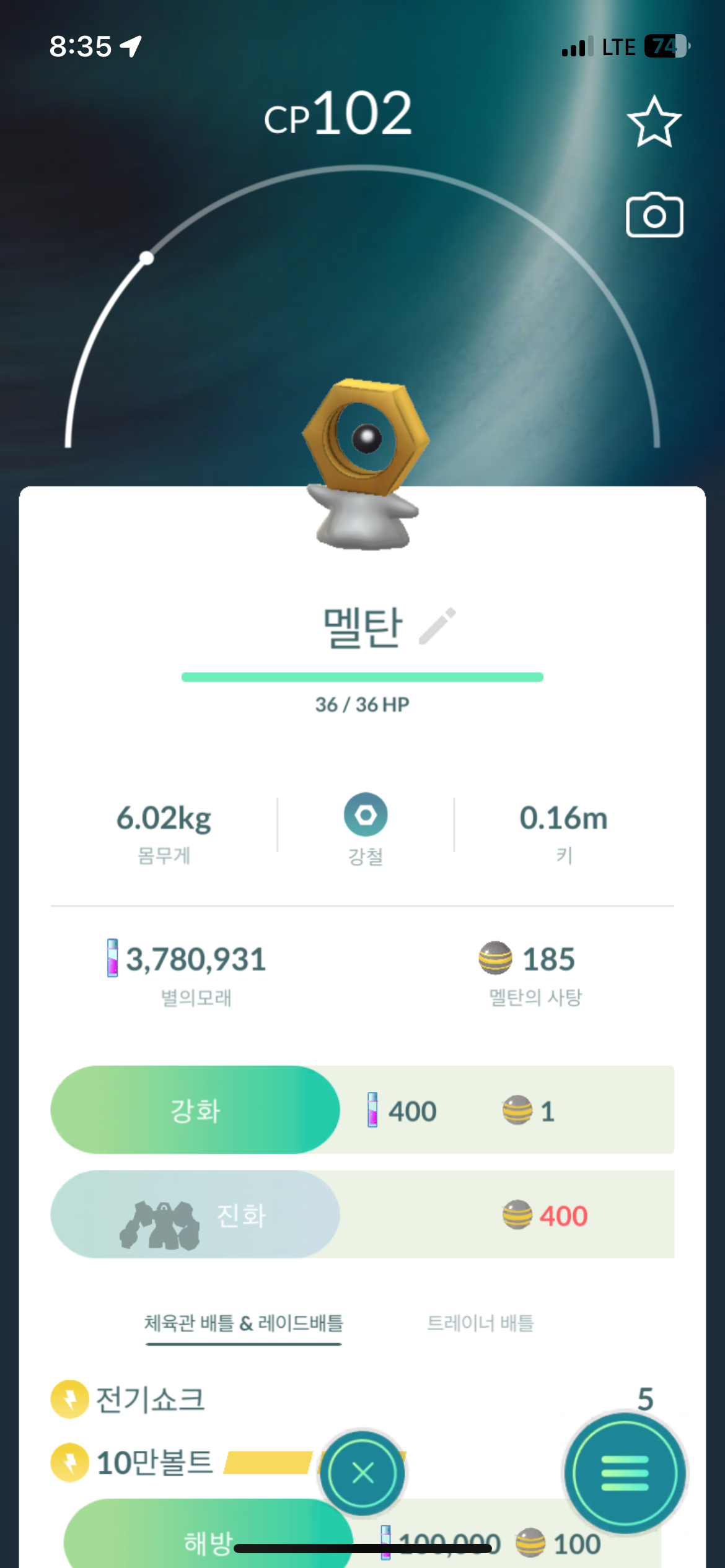Edit Meltan's nickname with the pencil icon
This screenshot has height=1568, width=725.
coord(437,625)
